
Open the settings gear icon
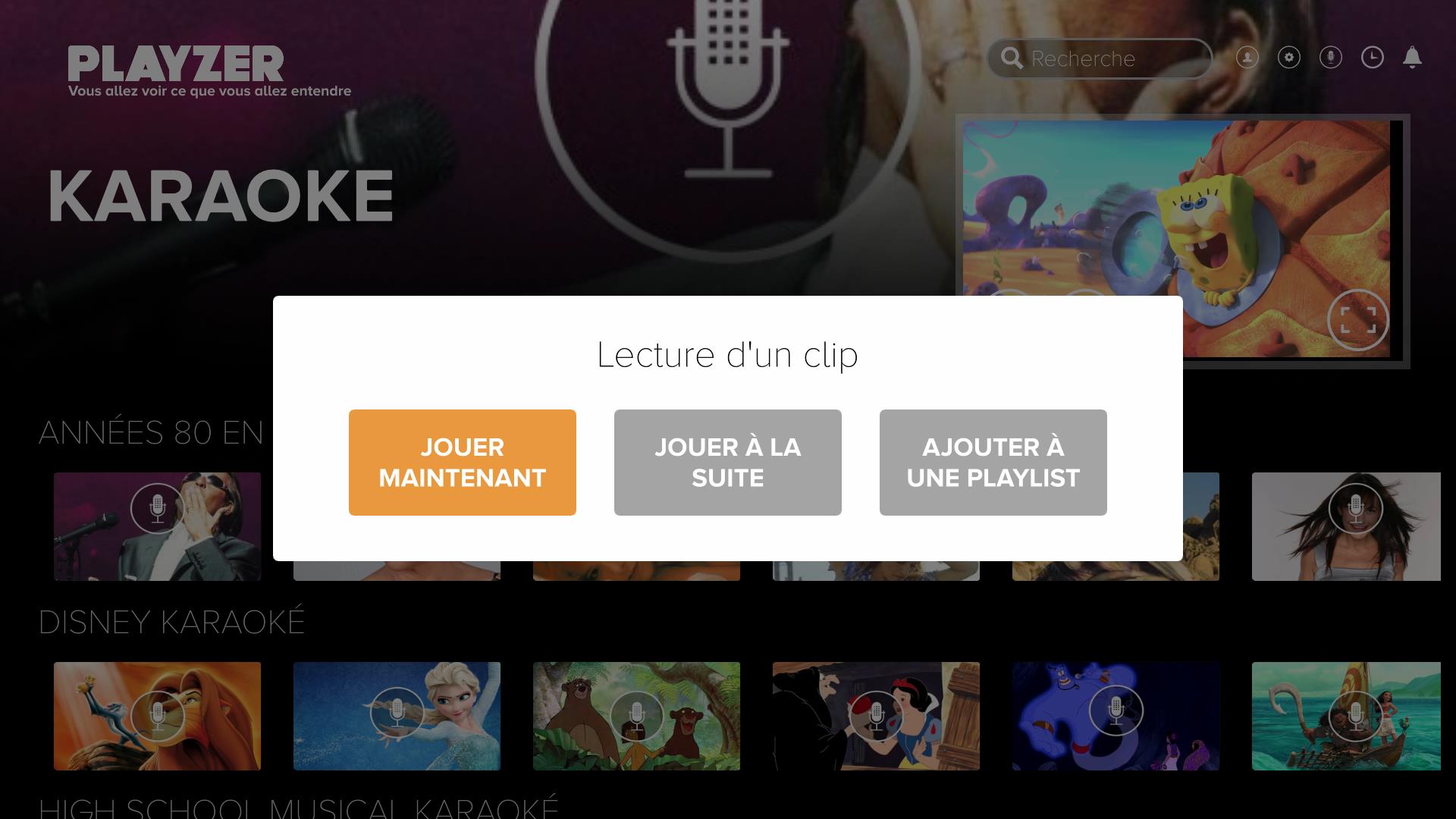[1288, 58]
